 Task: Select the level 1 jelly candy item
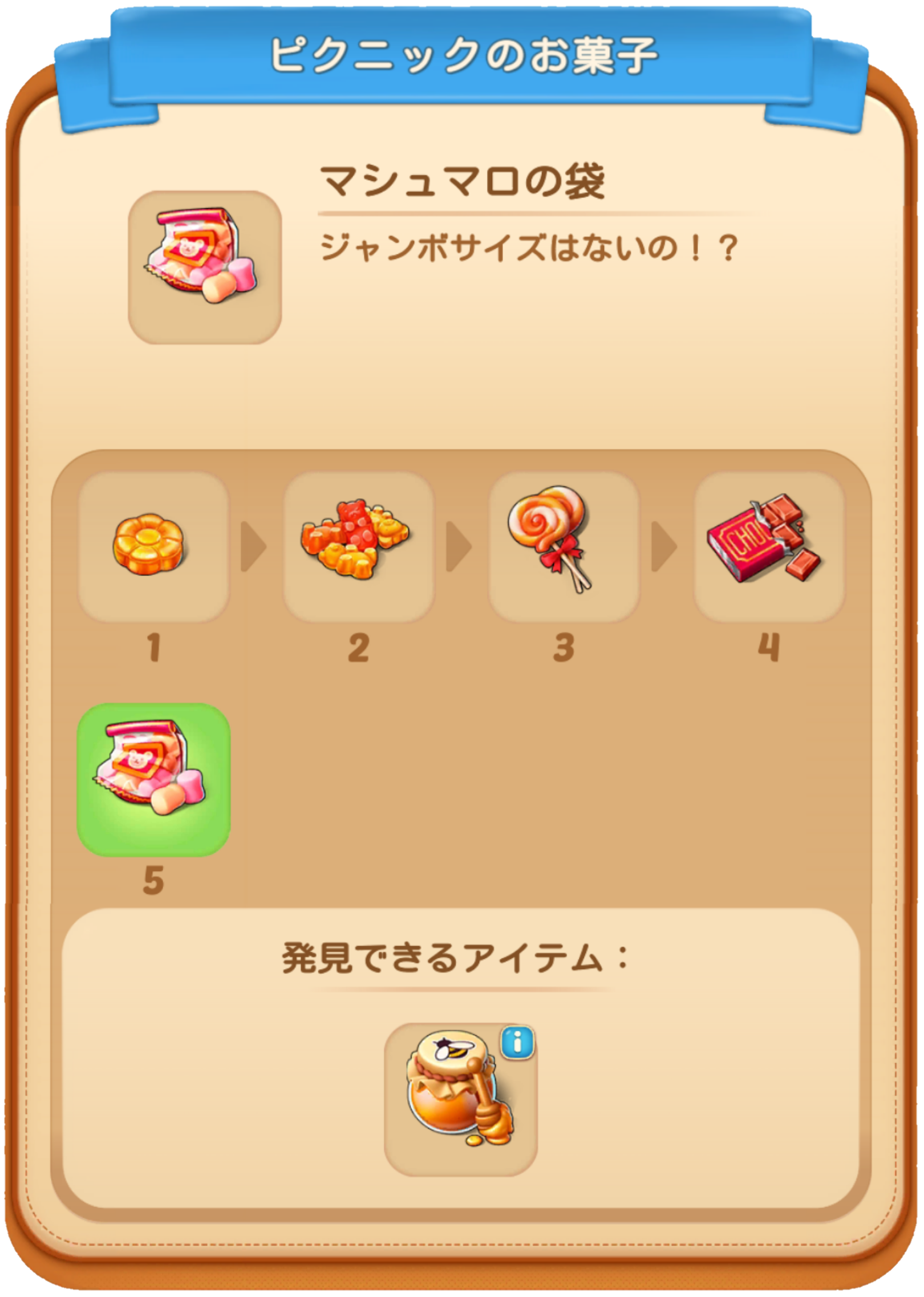(x=153, y=546)
